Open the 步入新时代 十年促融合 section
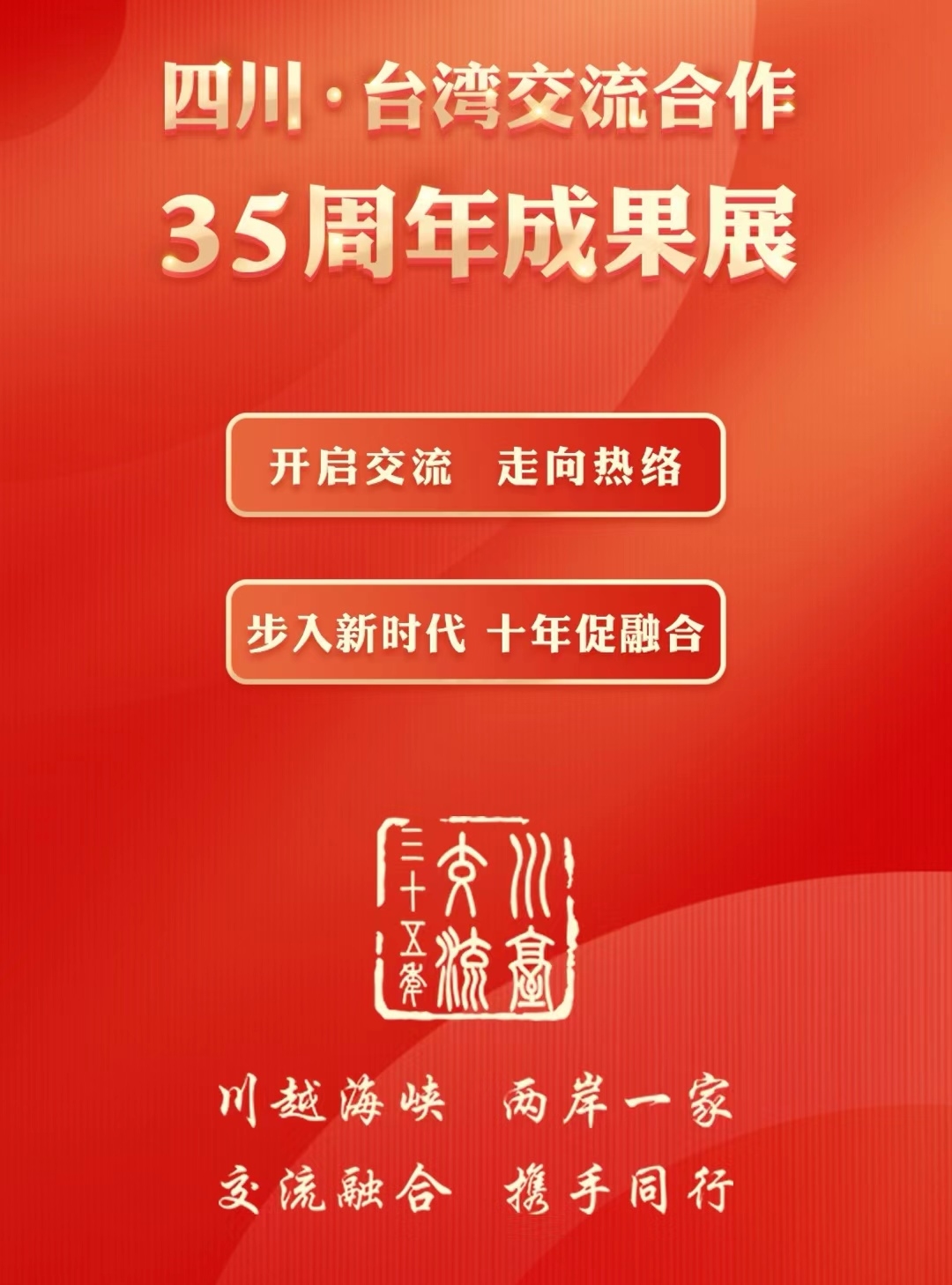 coord(475,632)
